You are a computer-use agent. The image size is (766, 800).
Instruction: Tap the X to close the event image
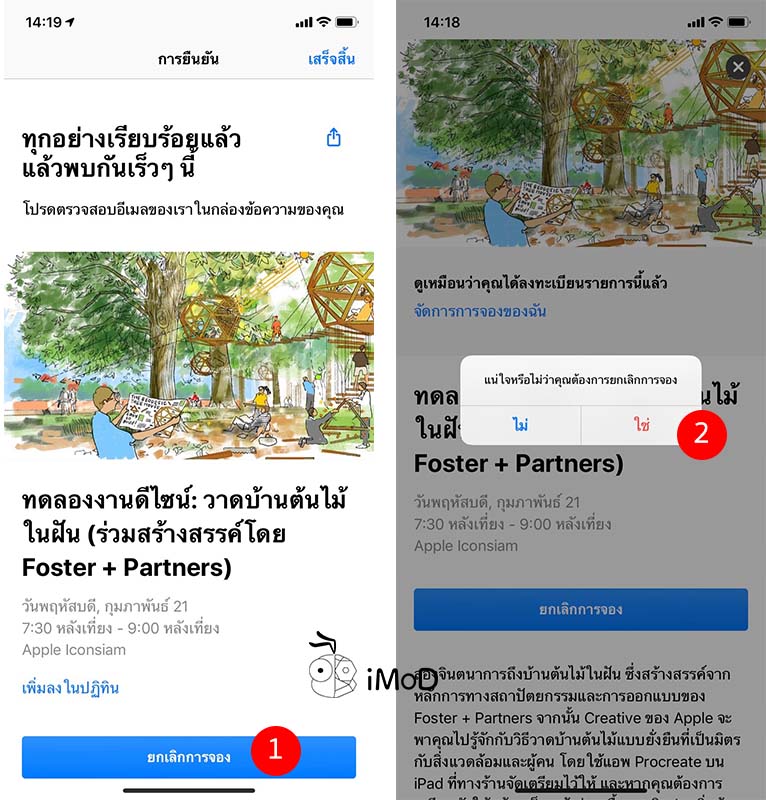pyautogui.click(x=737, y=68)
